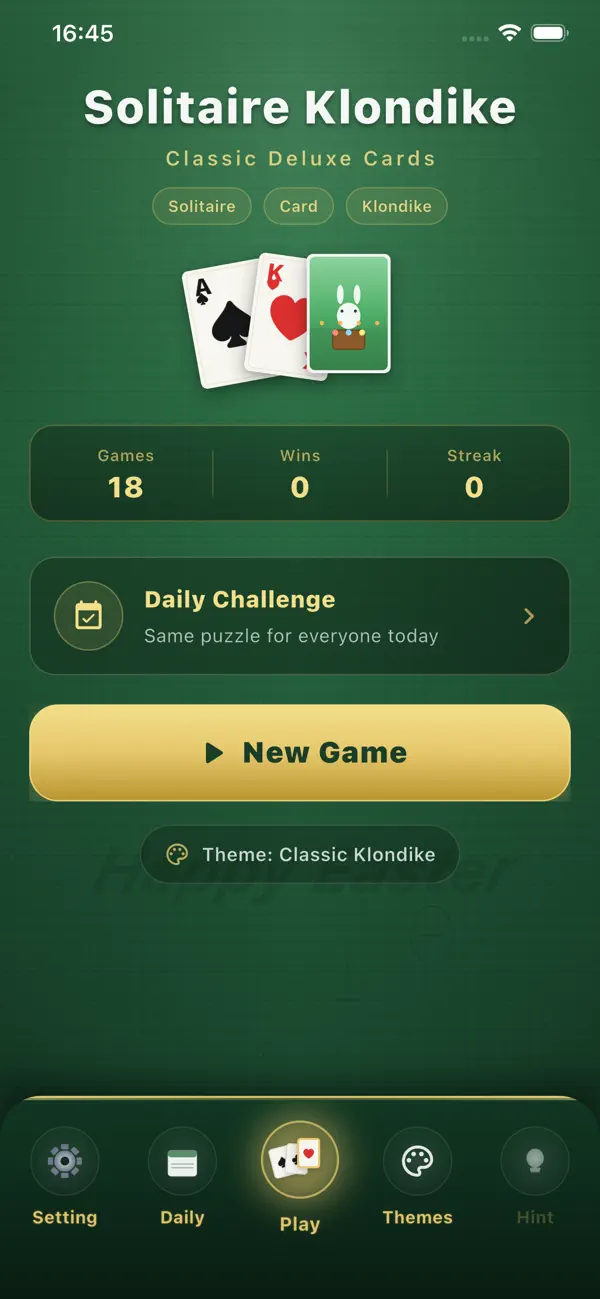Start a New Game
Image resolution: width=600 pixels, height=1299 pixels.
pyautogui.click(x=300, y=752)
